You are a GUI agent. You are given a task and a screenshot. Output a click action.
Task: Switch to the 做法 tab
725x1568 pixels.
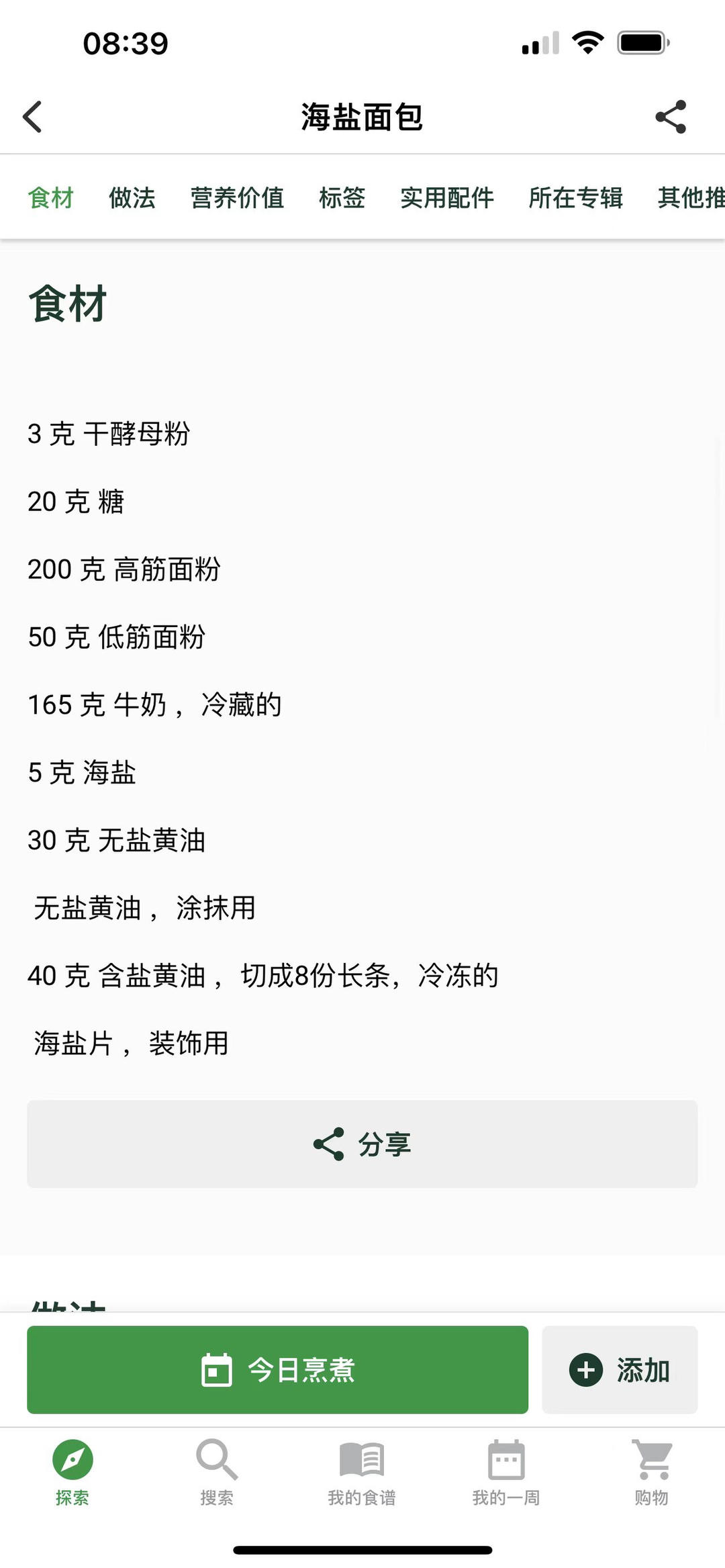132,198
